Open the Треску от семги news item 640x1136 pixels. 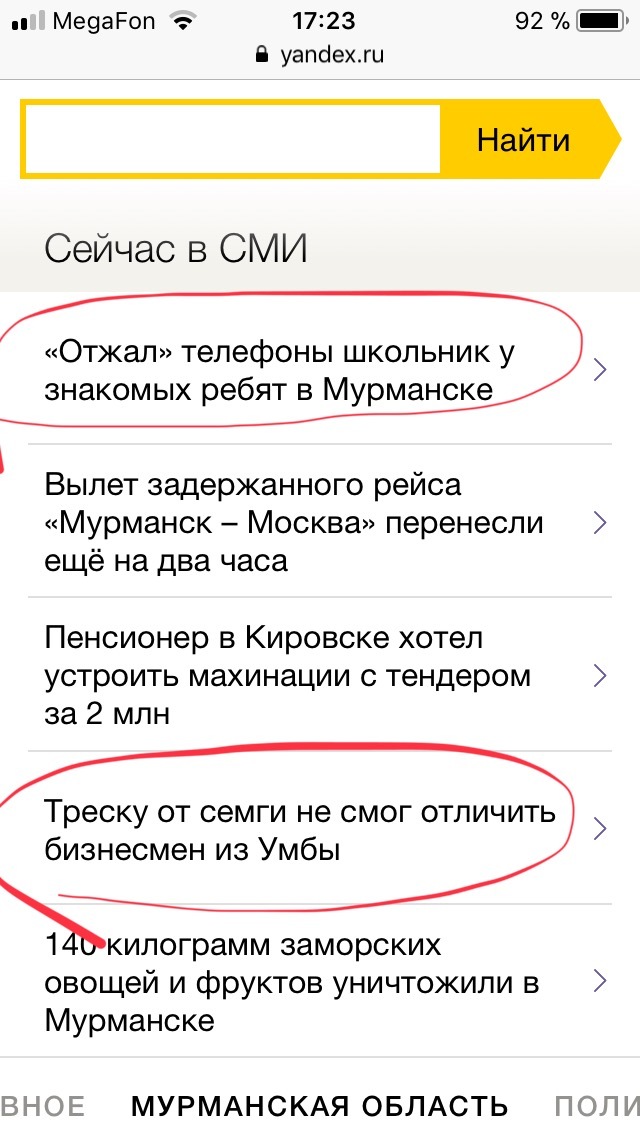pos(298,829)
